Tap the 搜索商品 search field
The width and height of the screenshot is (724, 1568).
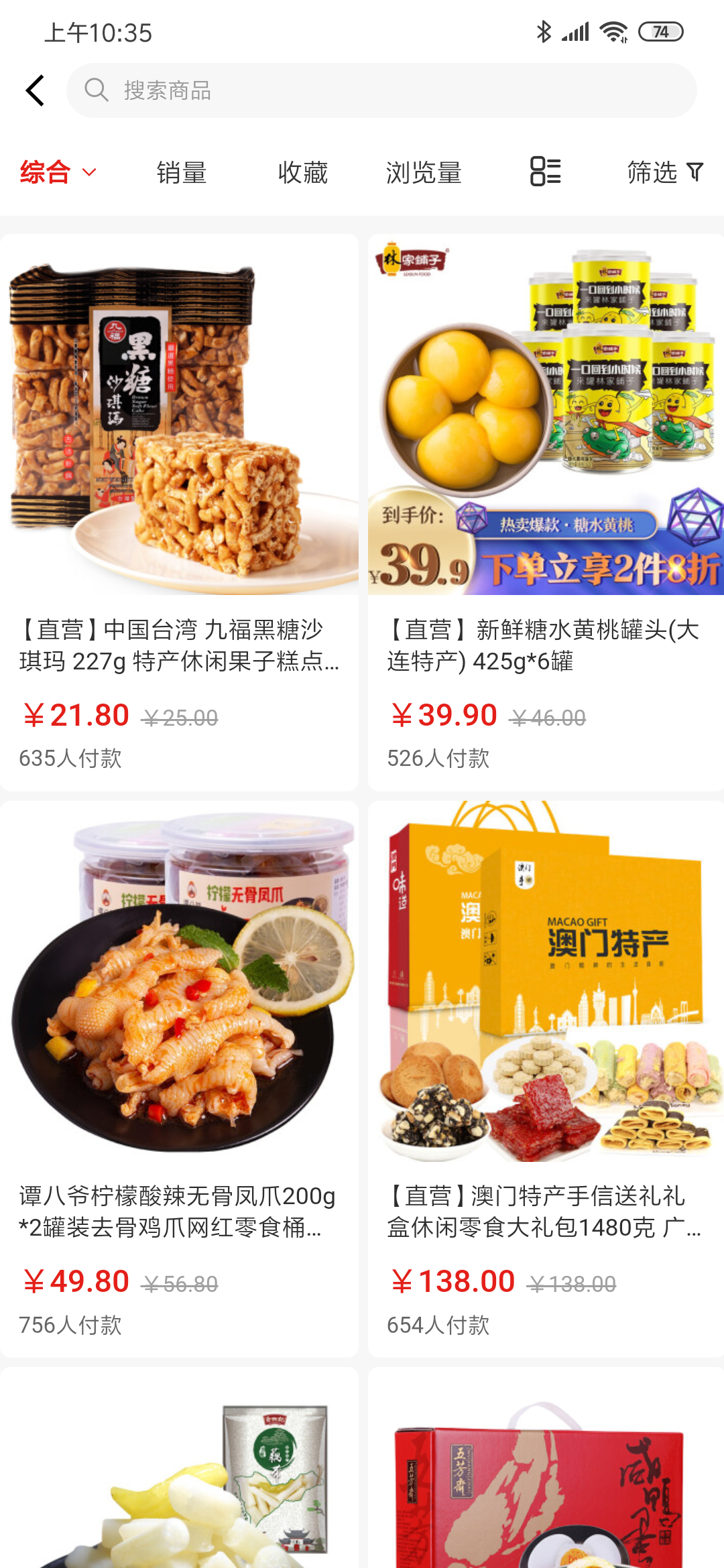(x=381, y=90)
